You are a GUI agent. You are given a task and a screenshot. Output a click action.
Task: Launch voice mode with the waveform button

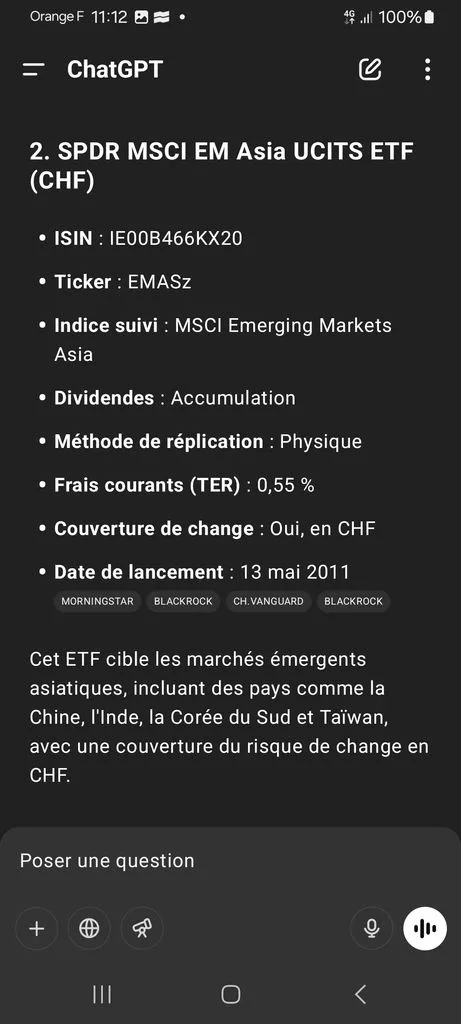[x=425, y=928]
